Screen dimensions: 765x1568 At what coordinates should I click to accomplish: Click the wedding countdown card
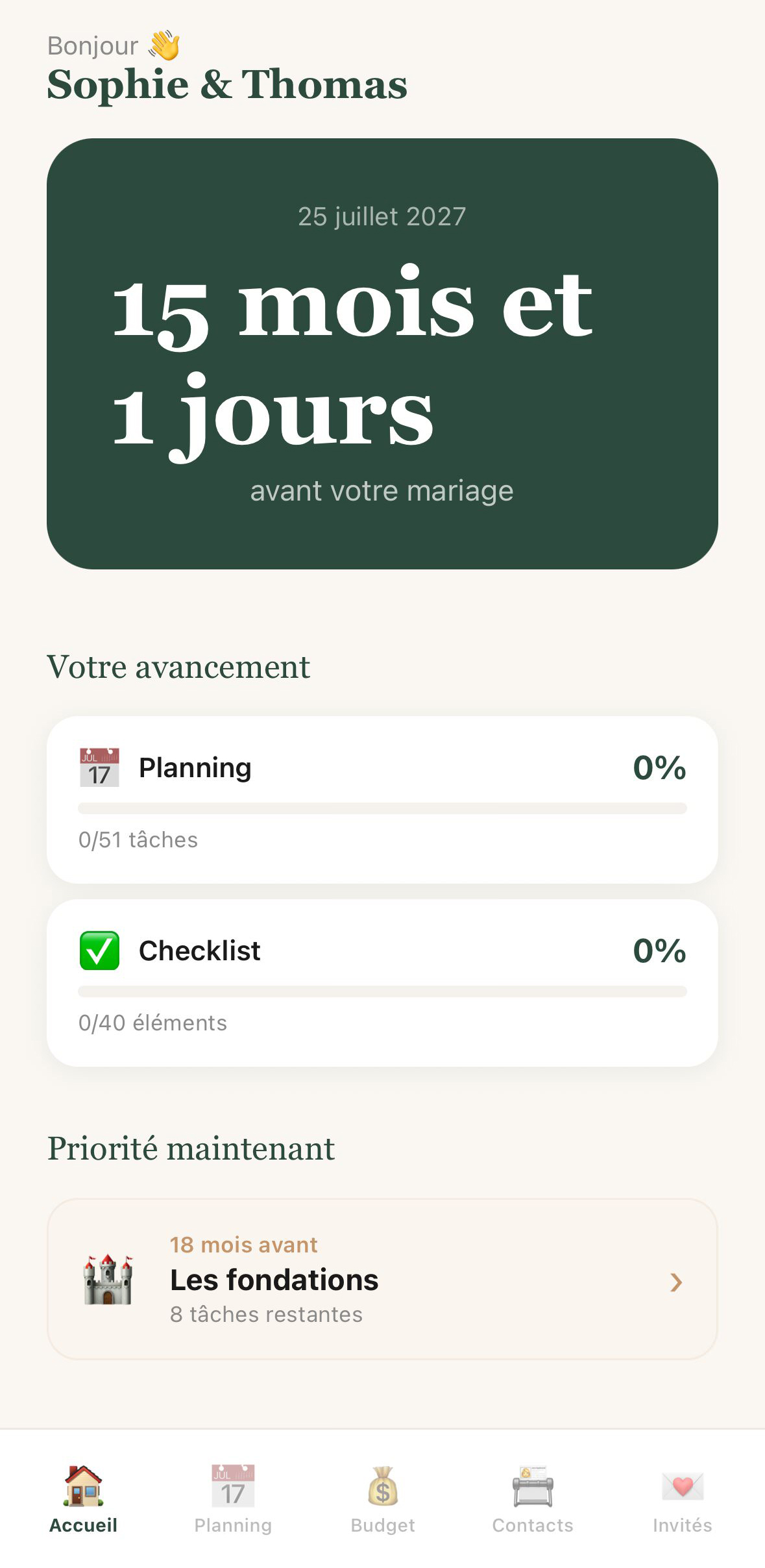[x=382, y=353]
